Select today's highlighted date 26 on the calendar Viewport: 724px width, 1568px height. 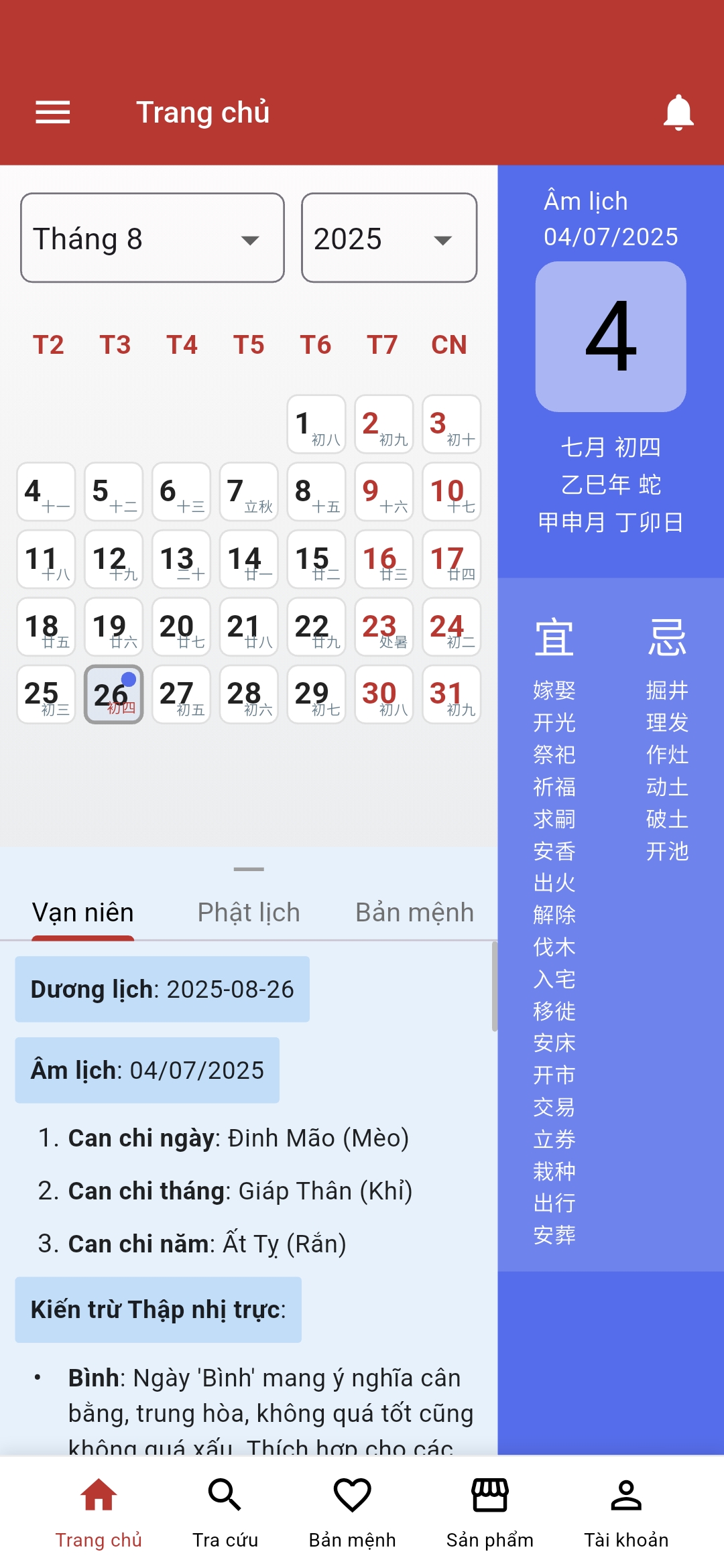tap(113, 695)
